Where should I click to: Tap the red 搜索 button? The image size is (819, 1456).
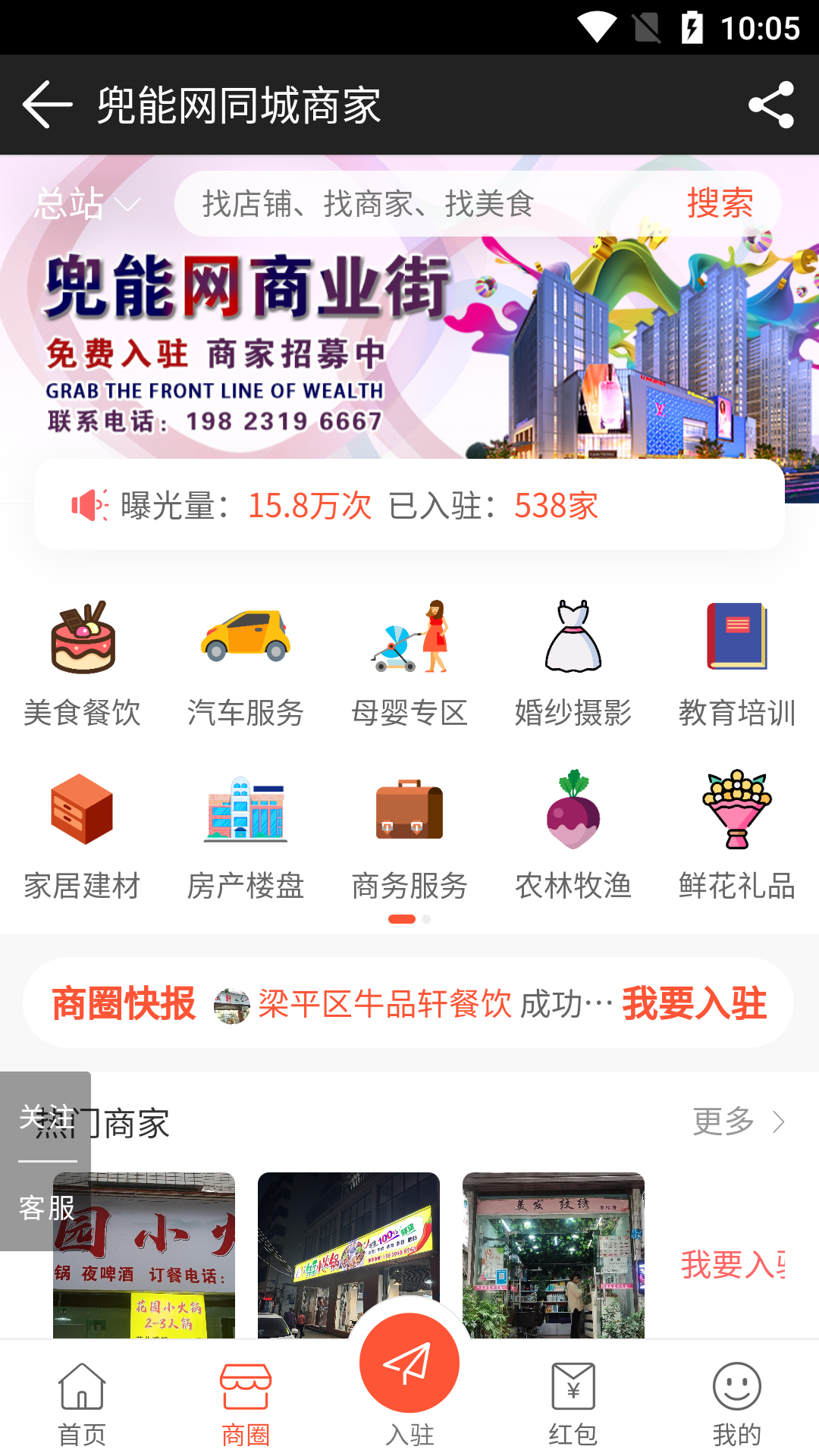(720, 204)
